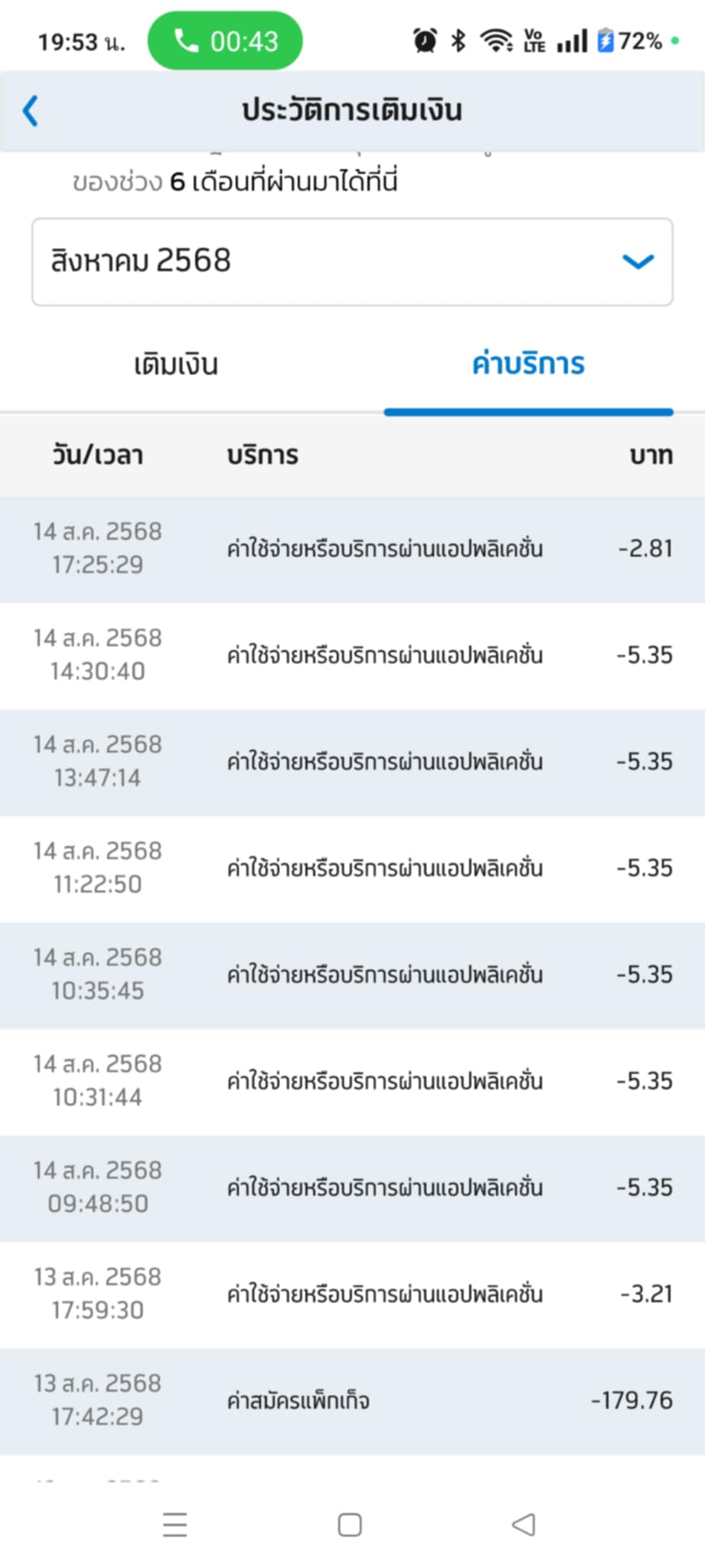Open the สิงหาคม 2568 month dropdown
The height and width of the screenshot is (1568, 705).
(352, 262)
